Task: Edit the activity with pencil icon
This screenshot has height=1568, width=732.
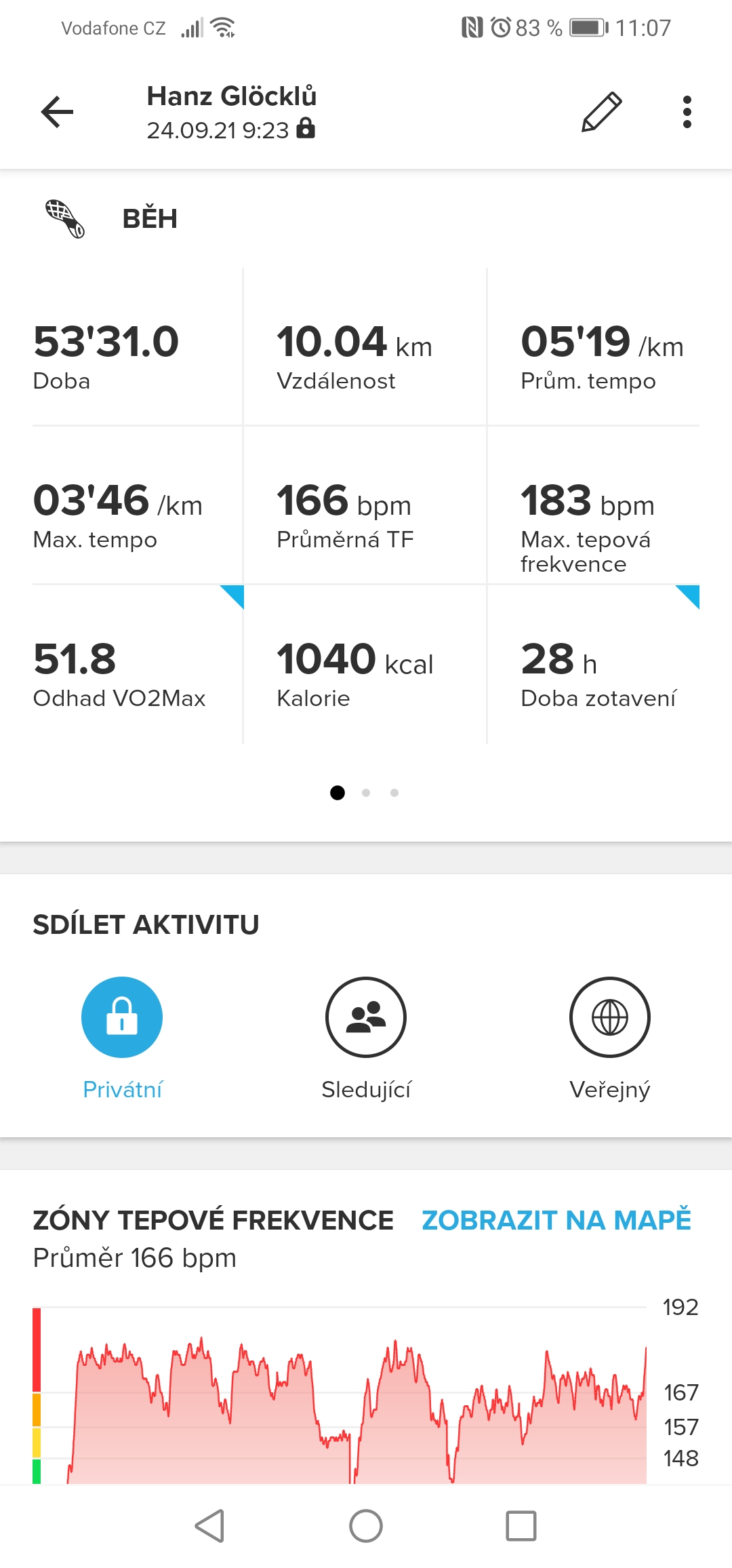Action: (x=601, y=112)
